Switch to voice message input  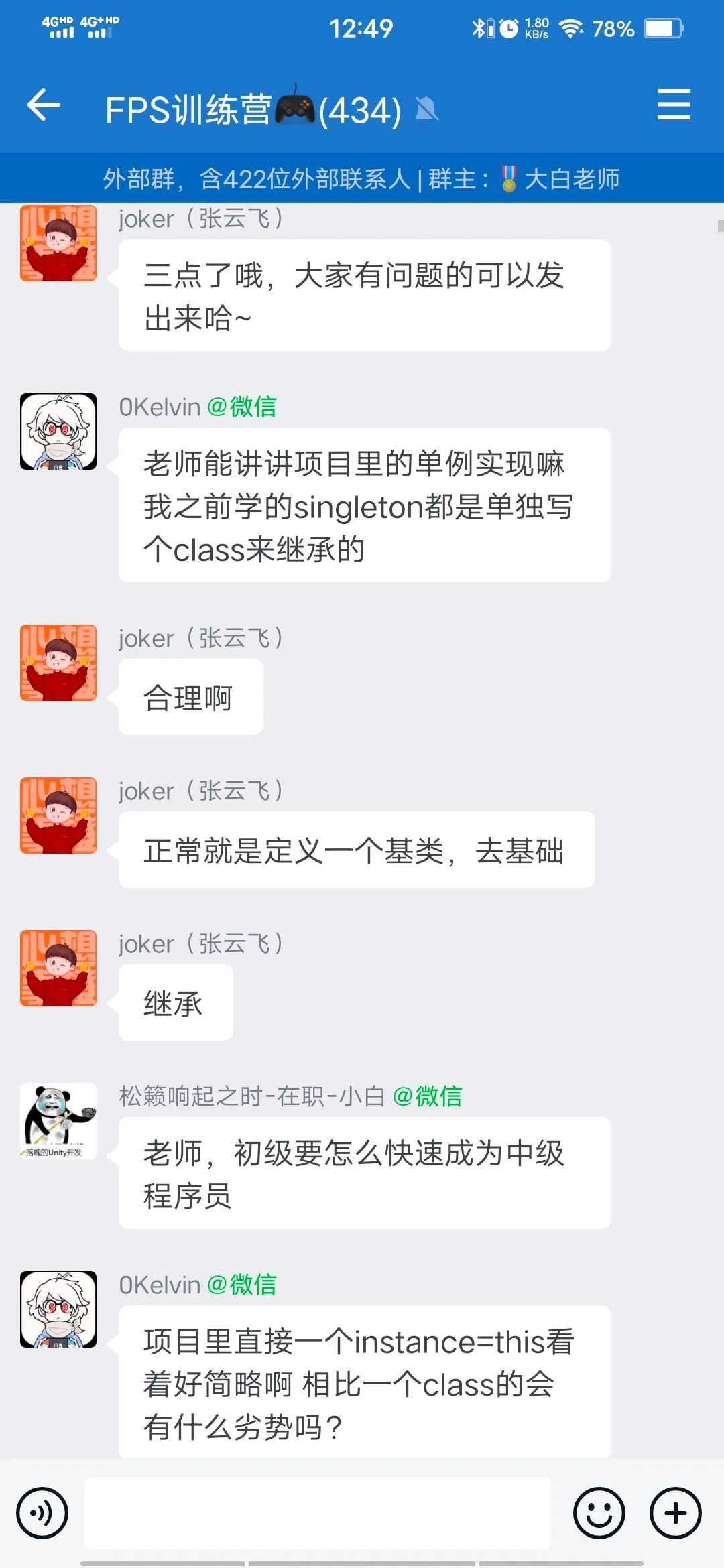click(42, 1513)
